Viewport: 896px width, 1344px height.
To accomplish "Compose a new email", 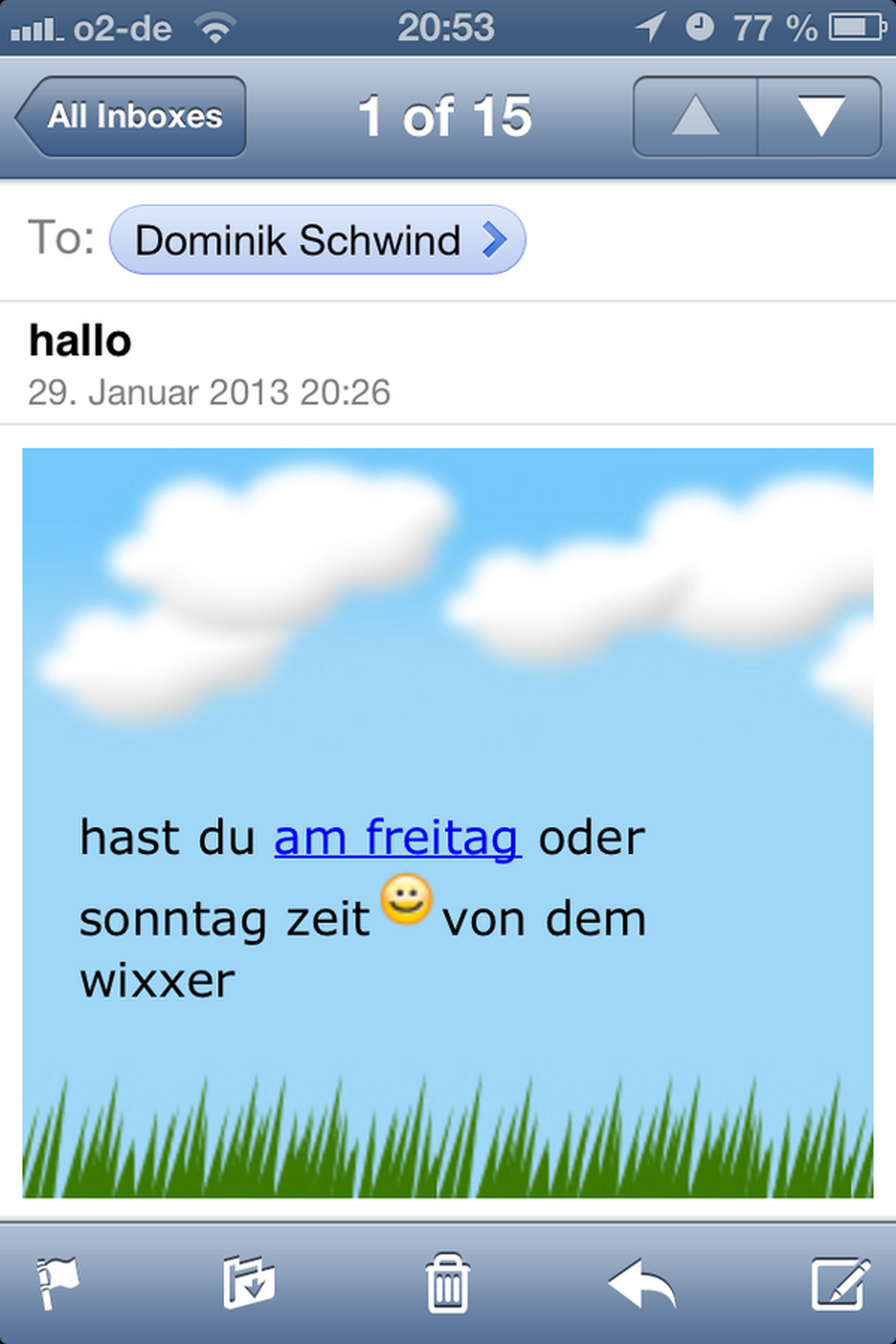I will coord(839,1282).
